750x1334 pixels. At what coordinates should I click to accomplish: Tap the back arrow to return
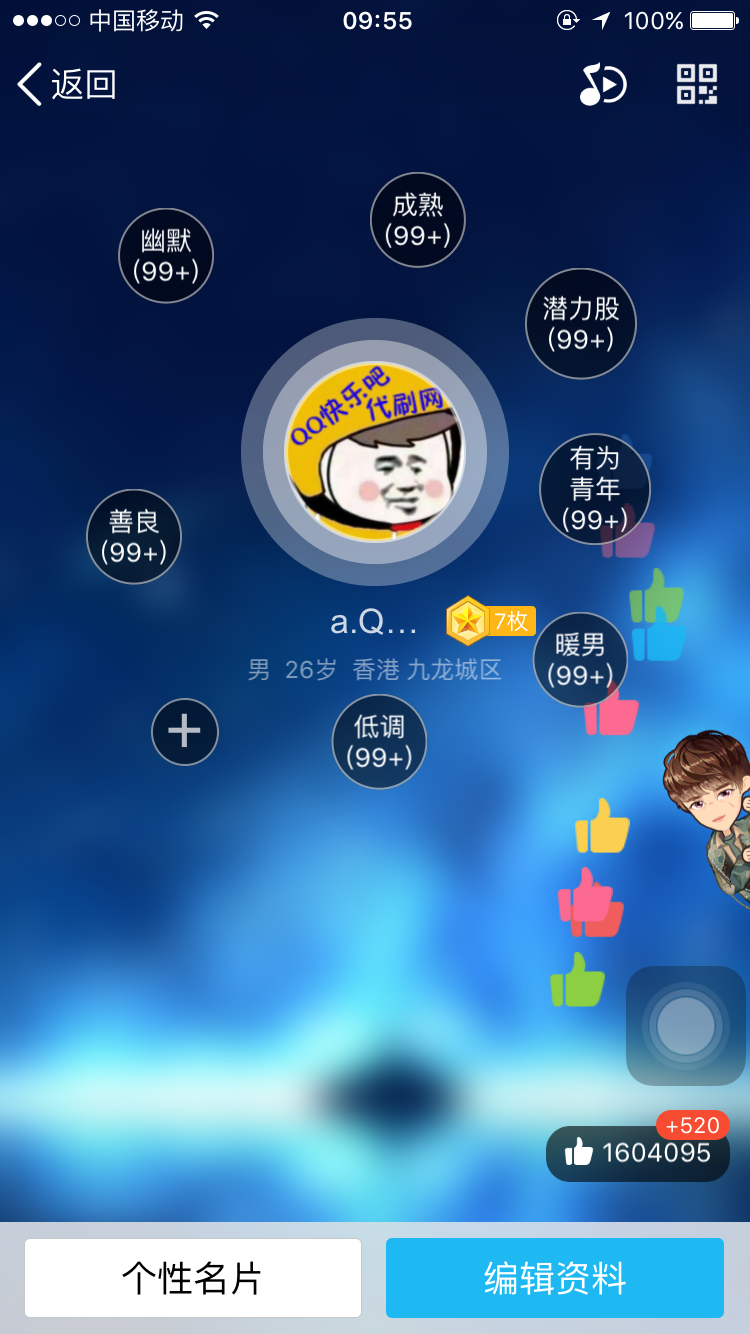point(30,85)
